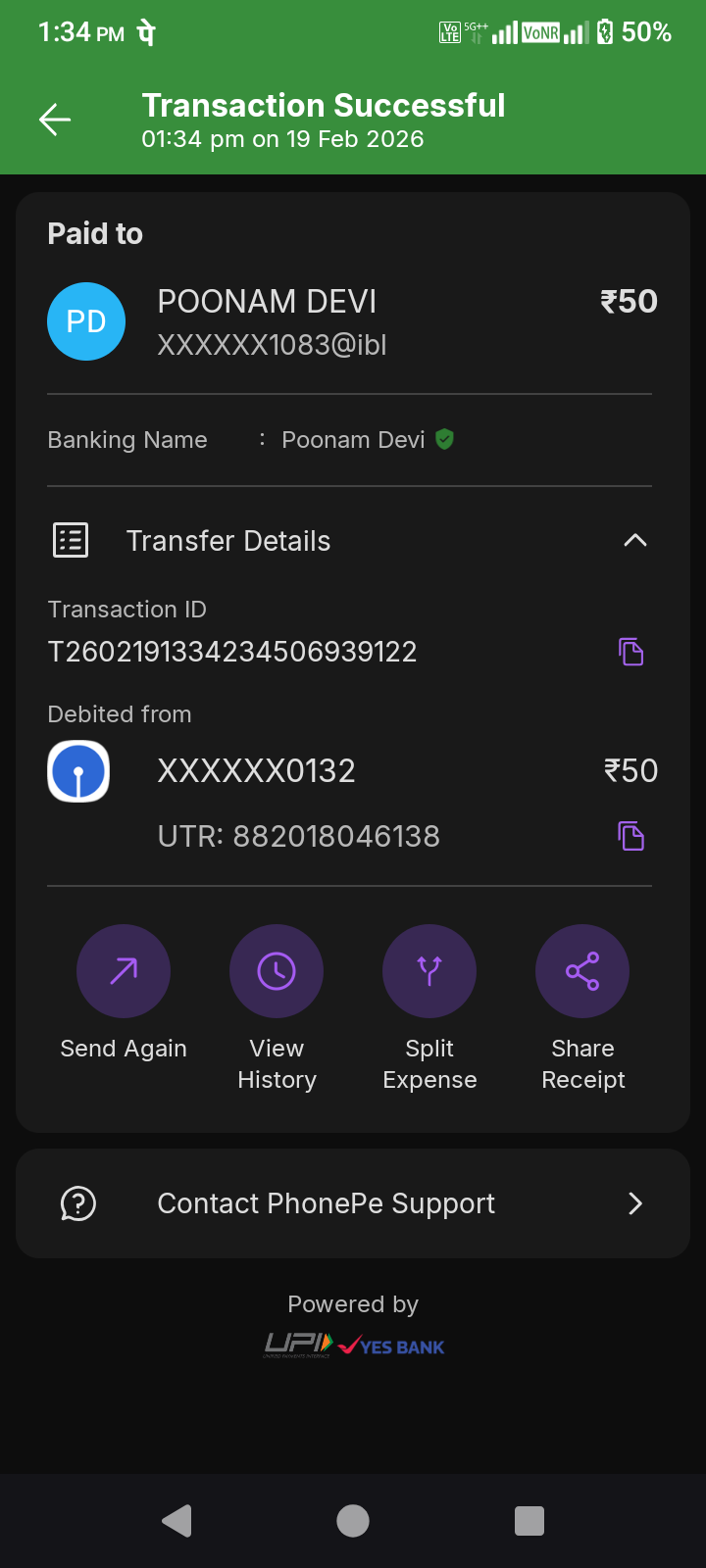Open Contact PhonePe Support

[353, 1203]
